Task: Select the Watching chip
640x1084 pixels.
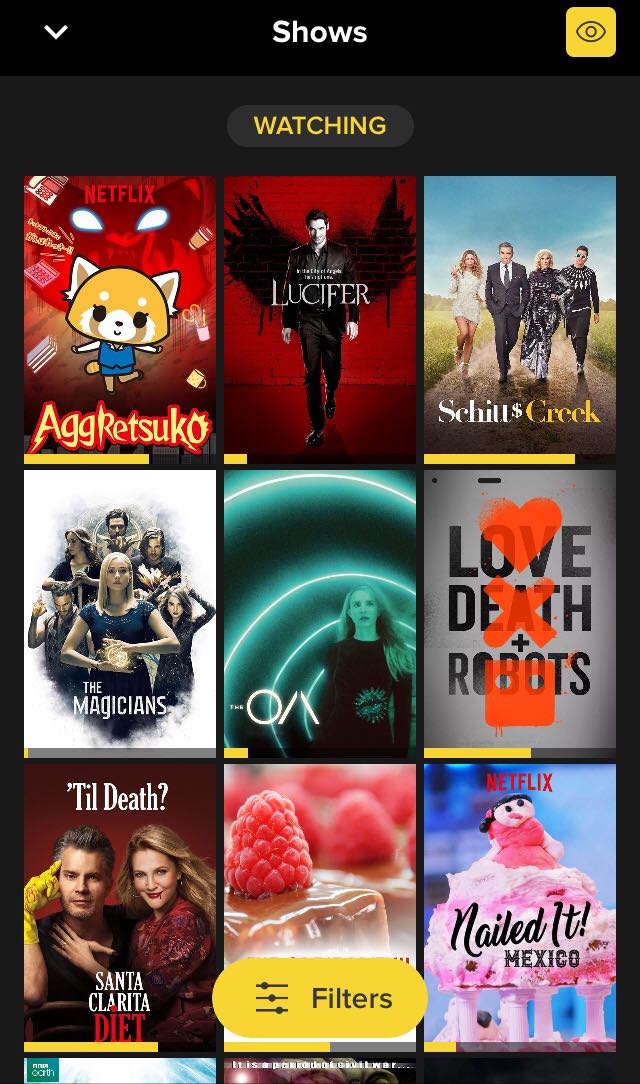Action: tap(320, 126)
